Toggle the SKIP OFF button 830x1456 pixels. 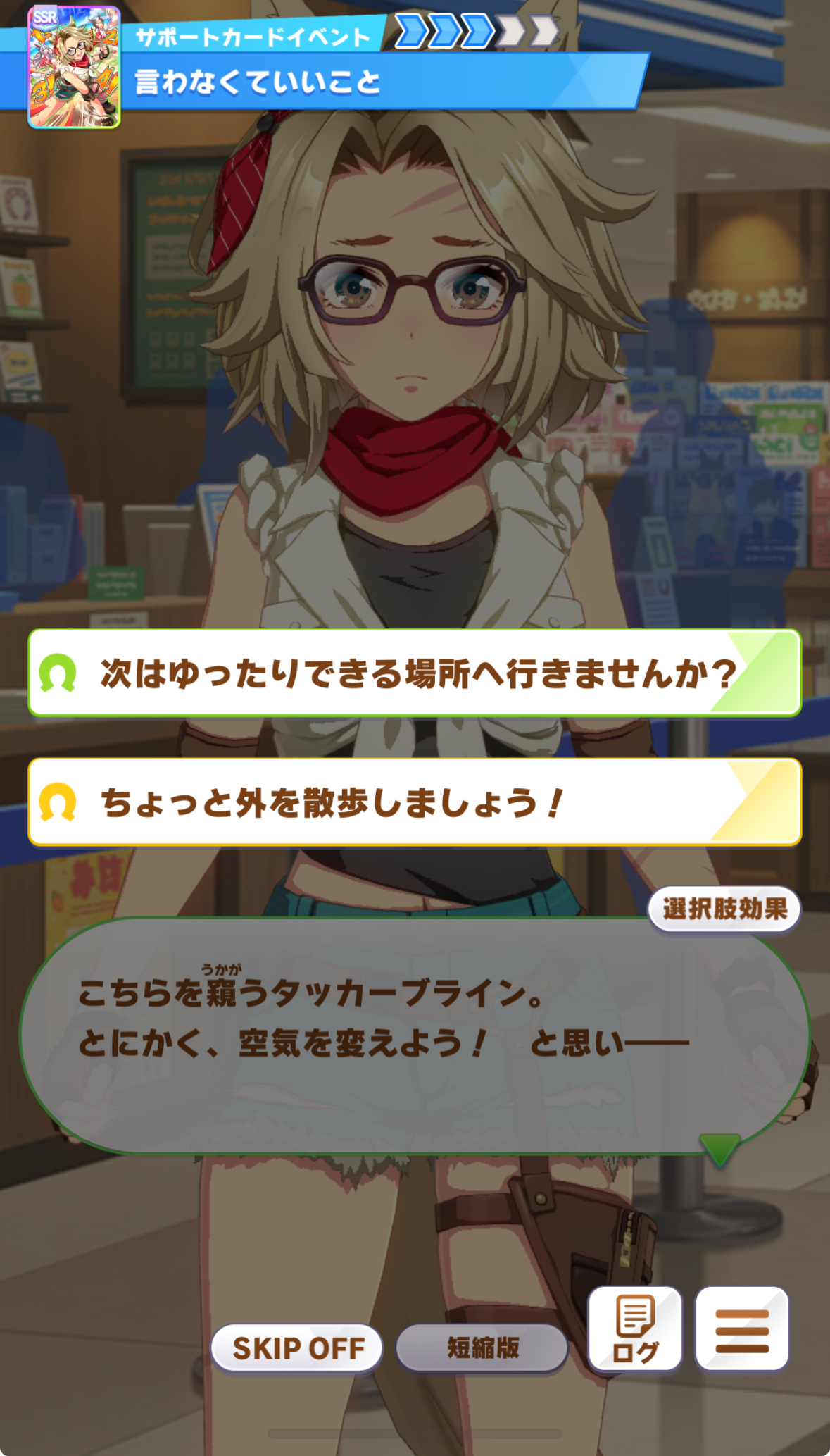(x=297, y=1348)
